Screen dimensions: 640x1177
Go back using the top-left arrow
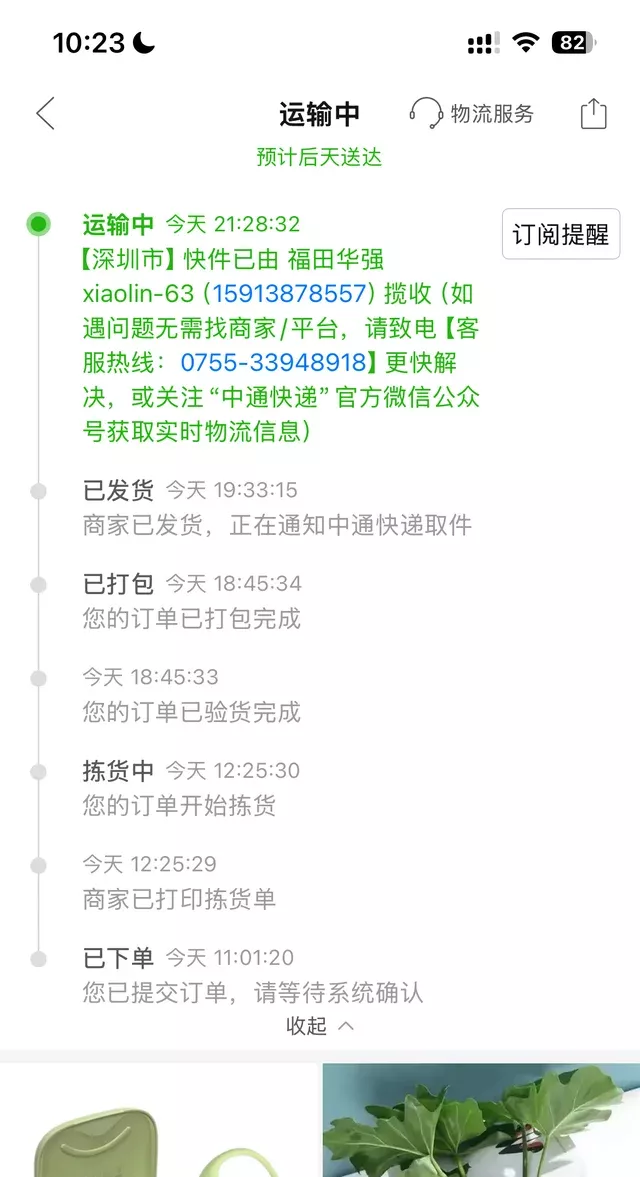tap(45, 114)
